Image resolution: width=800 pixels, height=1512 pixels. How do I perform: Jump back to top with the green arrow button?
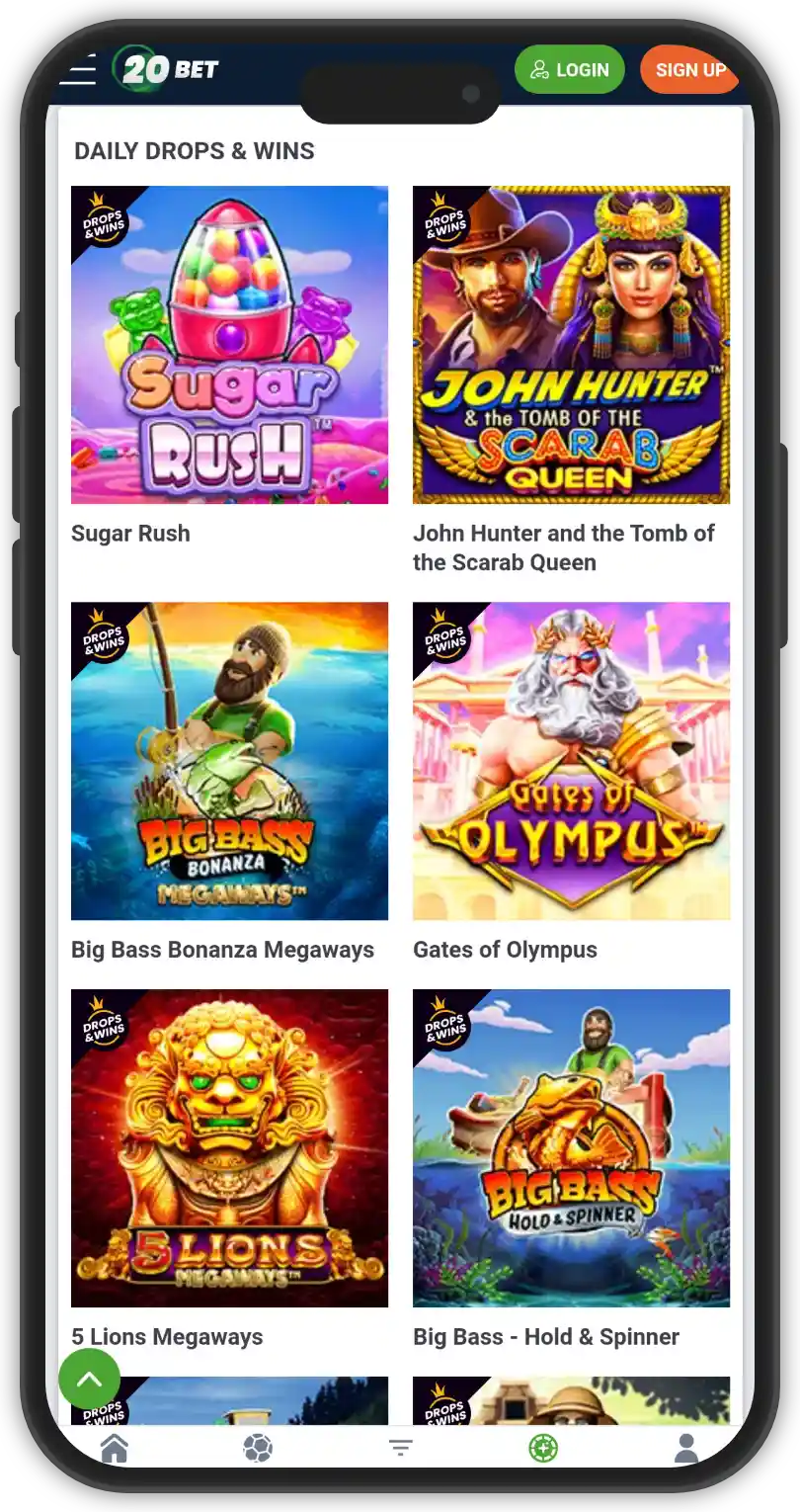click(x=89, y=1379)
